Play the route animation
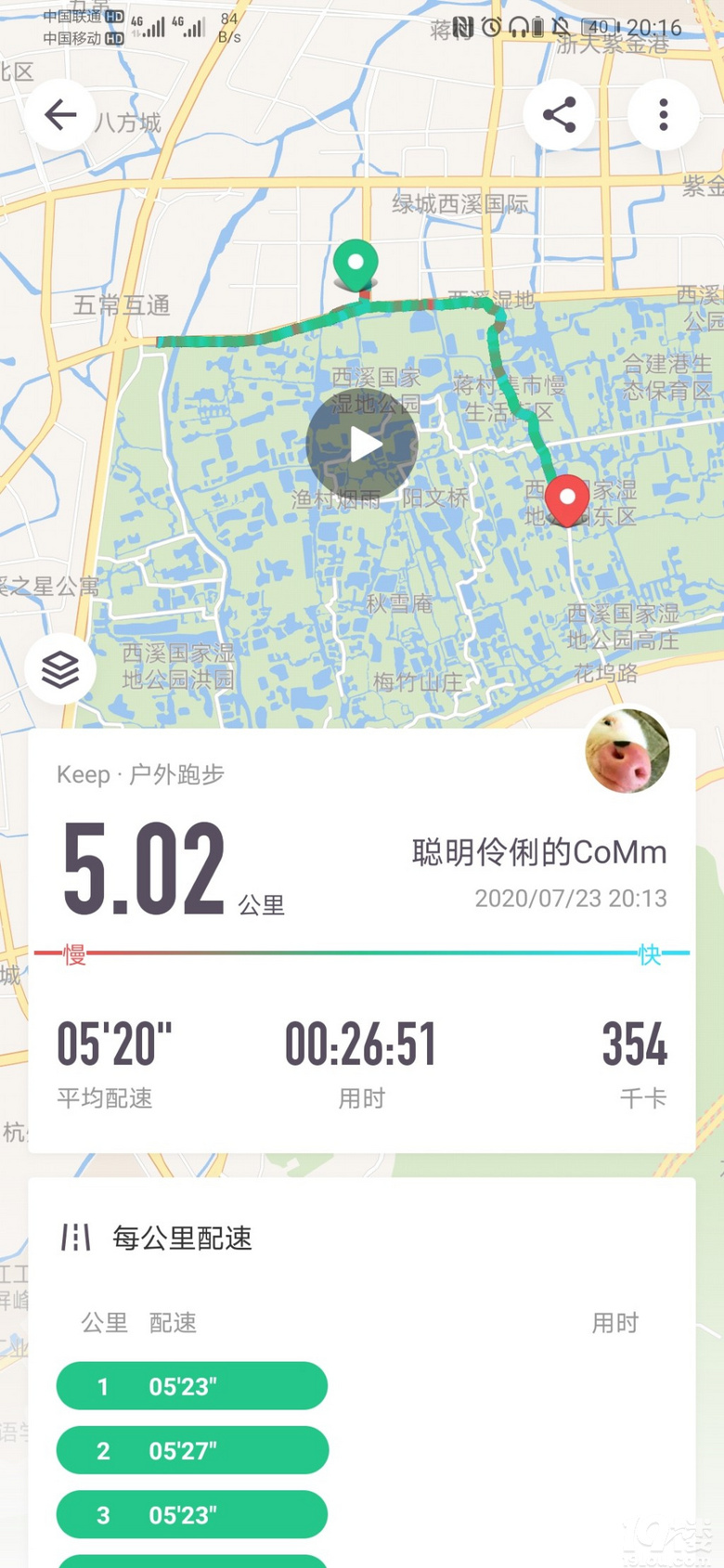The width and height of the screenshot is (724, 1568). coord(363,445)
